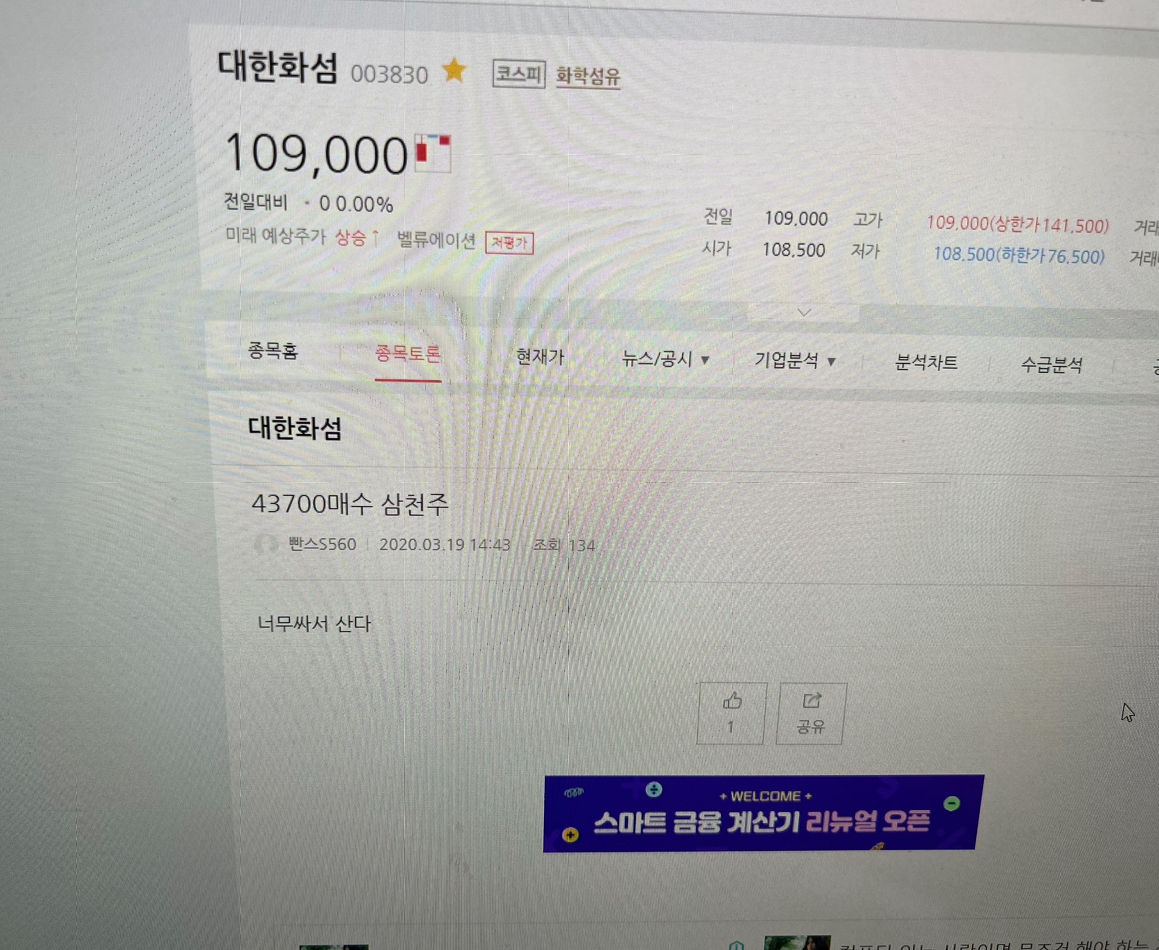Open the 스마트 금융 계산기 banner
Screen dimensions: 1159x950
tap(762, 813)
